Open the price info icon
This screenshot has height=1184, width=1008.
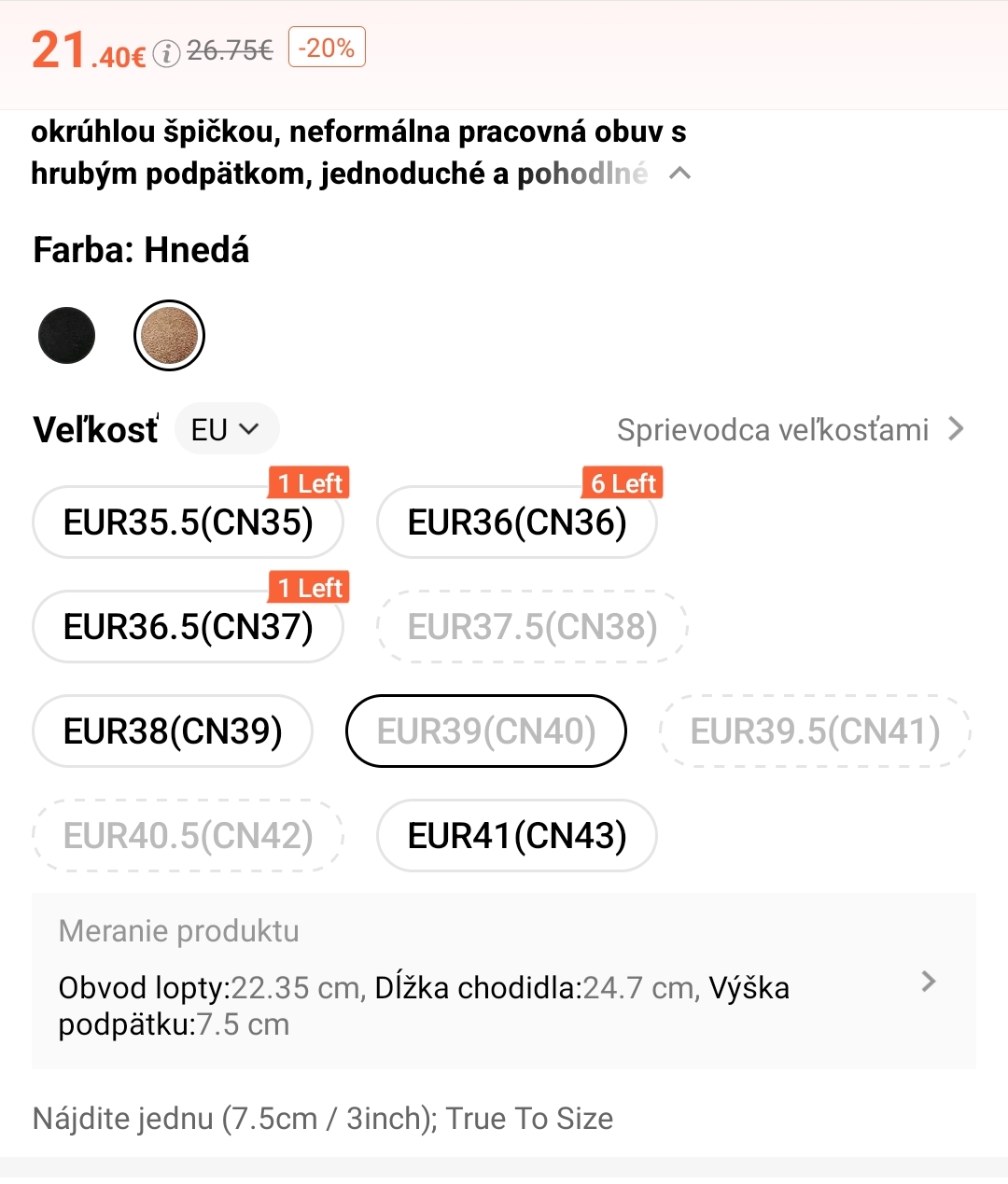[x=166, y=54]
